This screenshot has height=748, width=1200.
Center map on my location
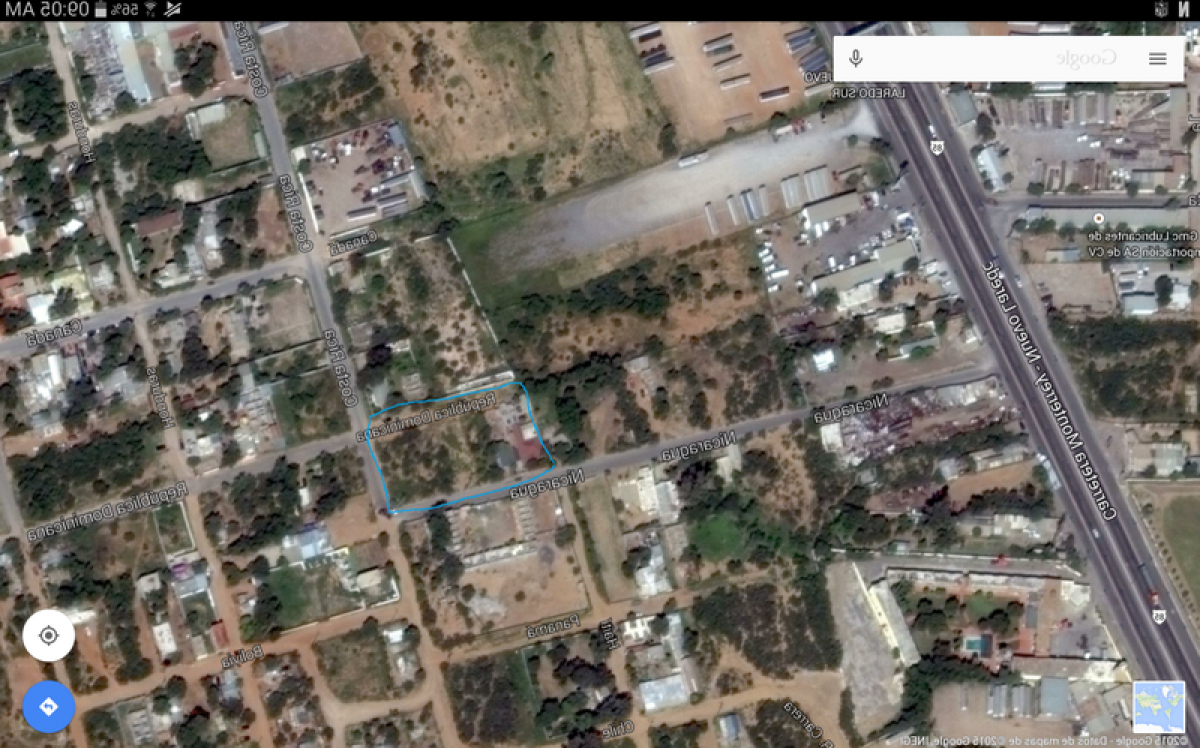(49, 636)
